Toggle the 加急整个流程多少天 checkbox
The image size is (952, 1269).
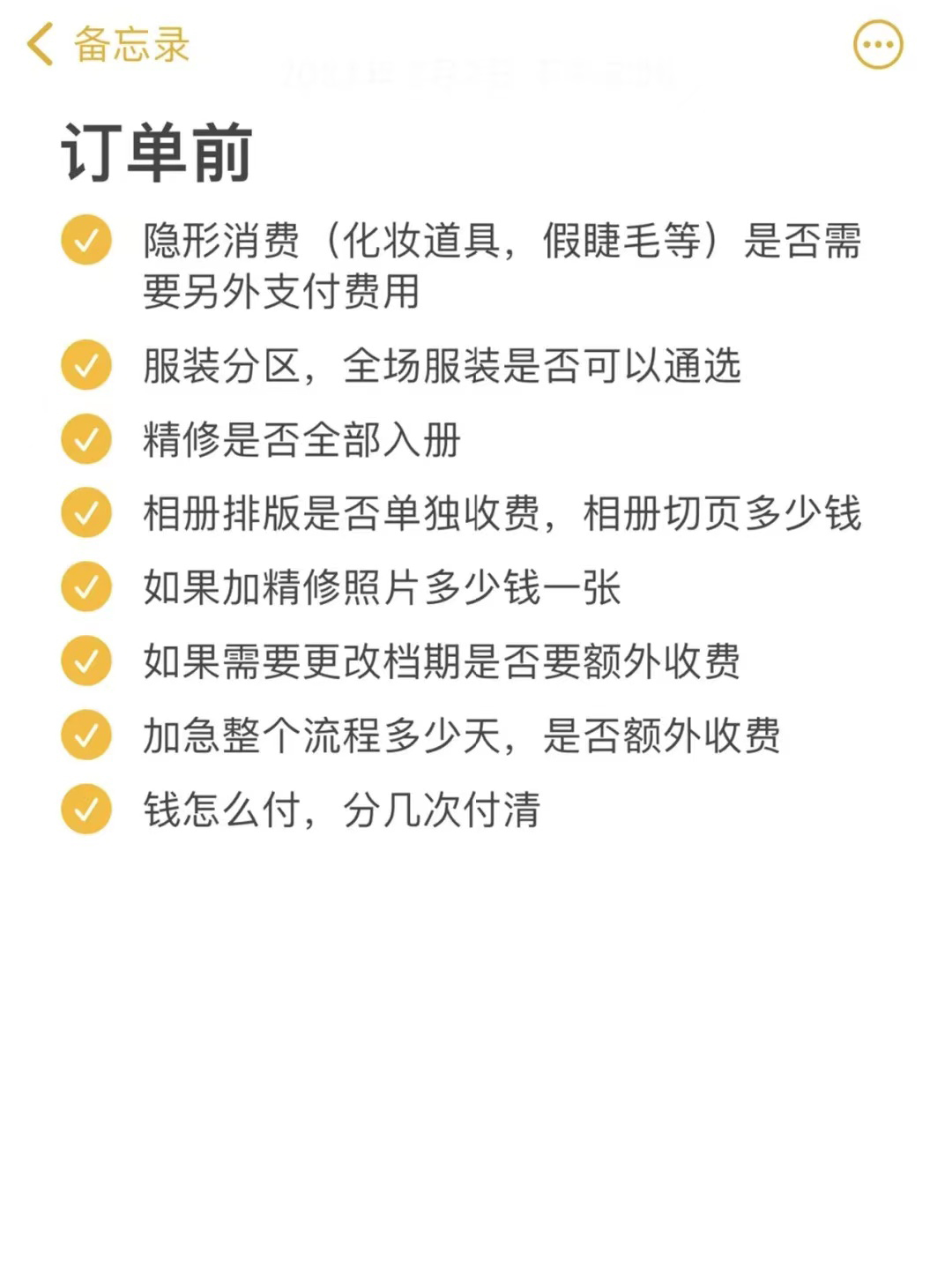point(86,735)
